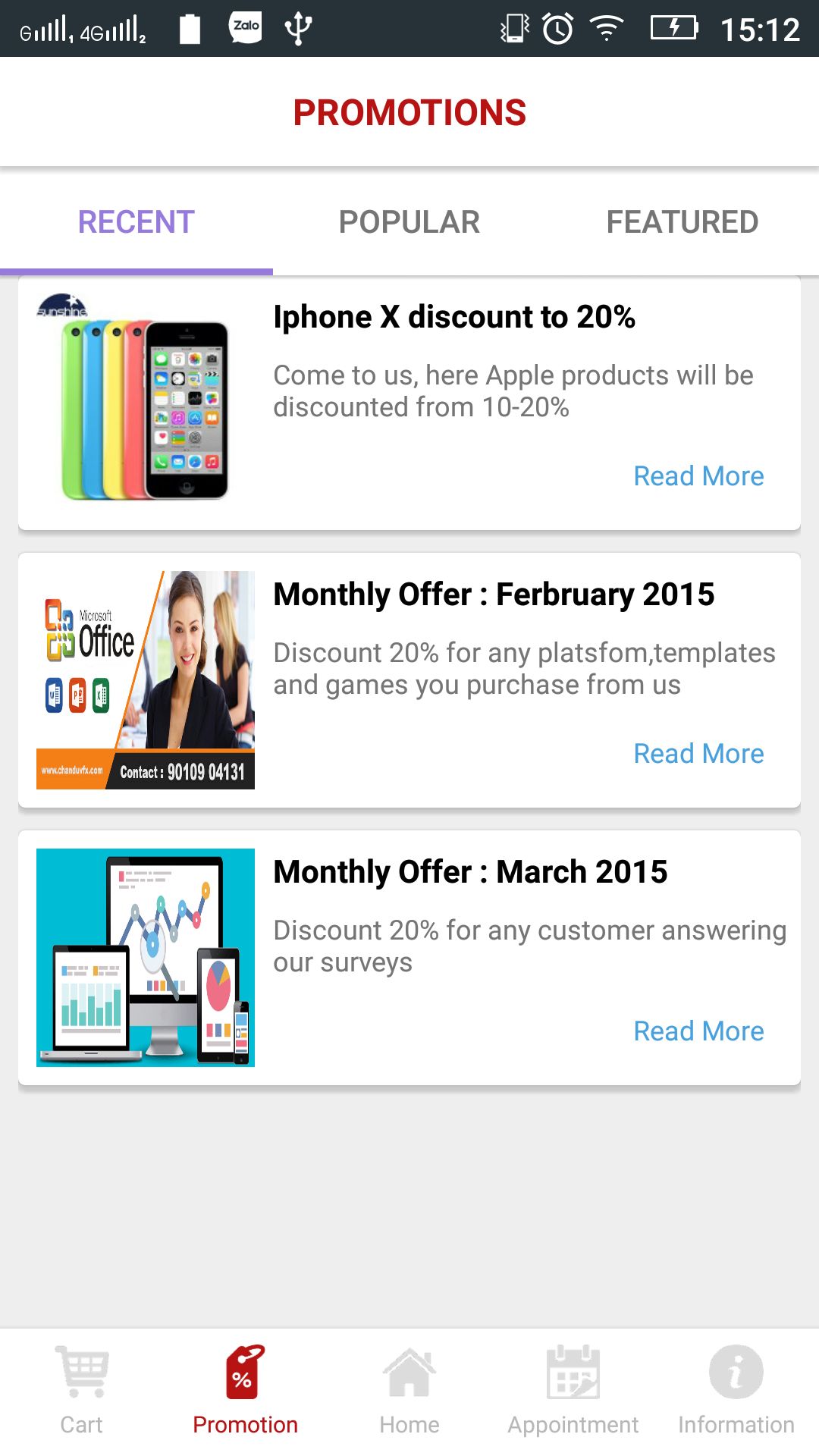
Task: Open the Monthly Offer Ferbruary 2015 card
Action: [409, 680]
